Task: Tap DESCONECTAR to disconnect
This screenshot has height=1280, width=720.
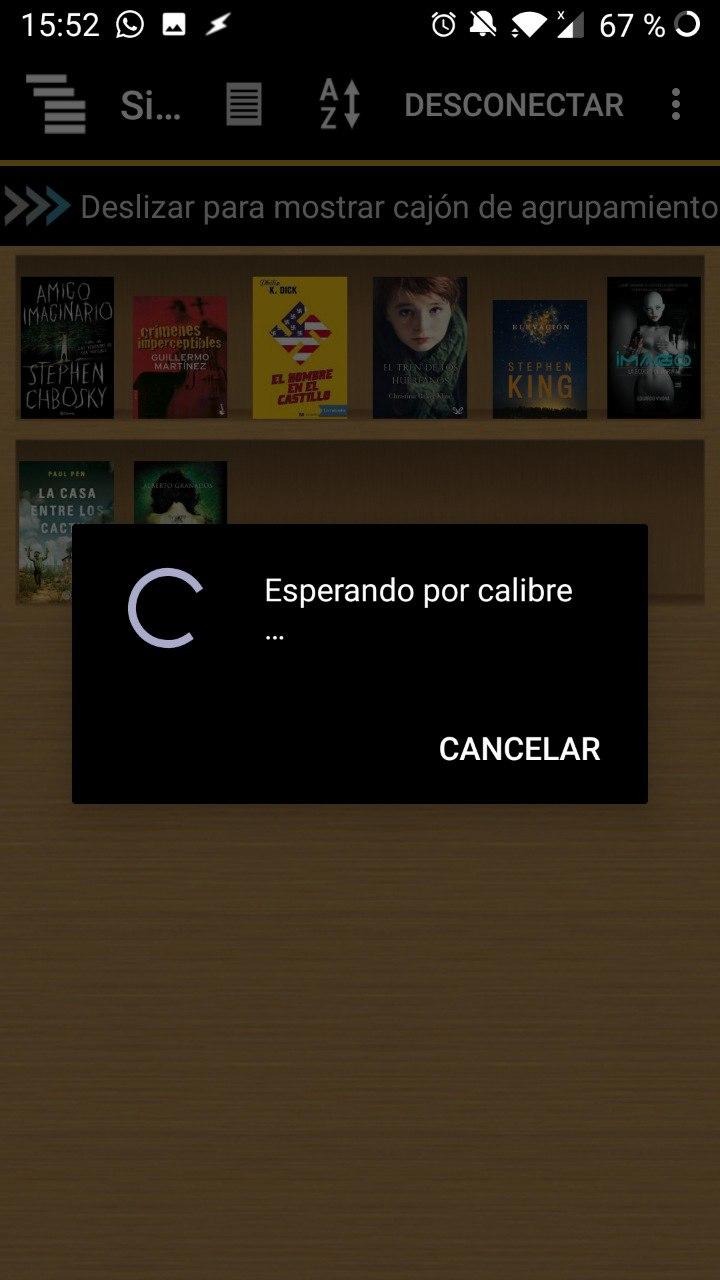Action: 513,104
